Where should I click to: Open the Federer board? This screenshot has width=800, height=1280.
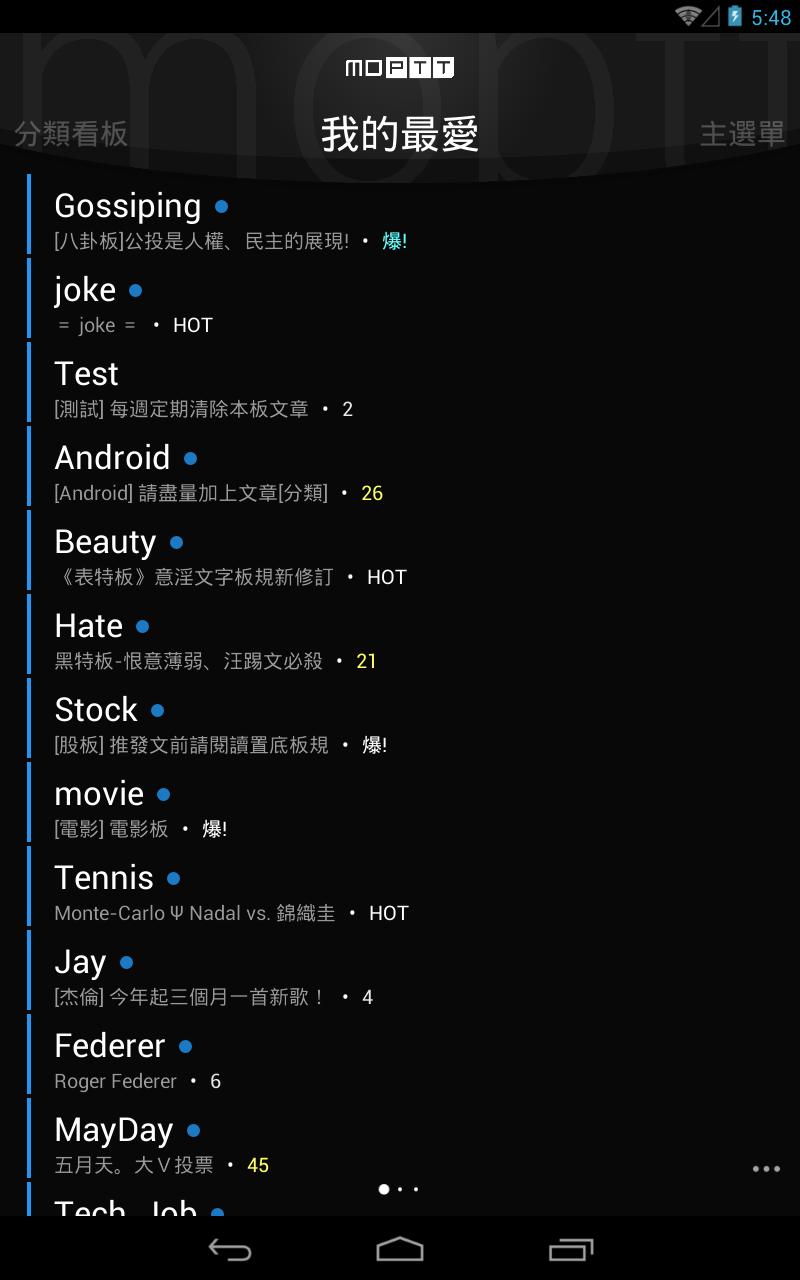click(413, 1055)
